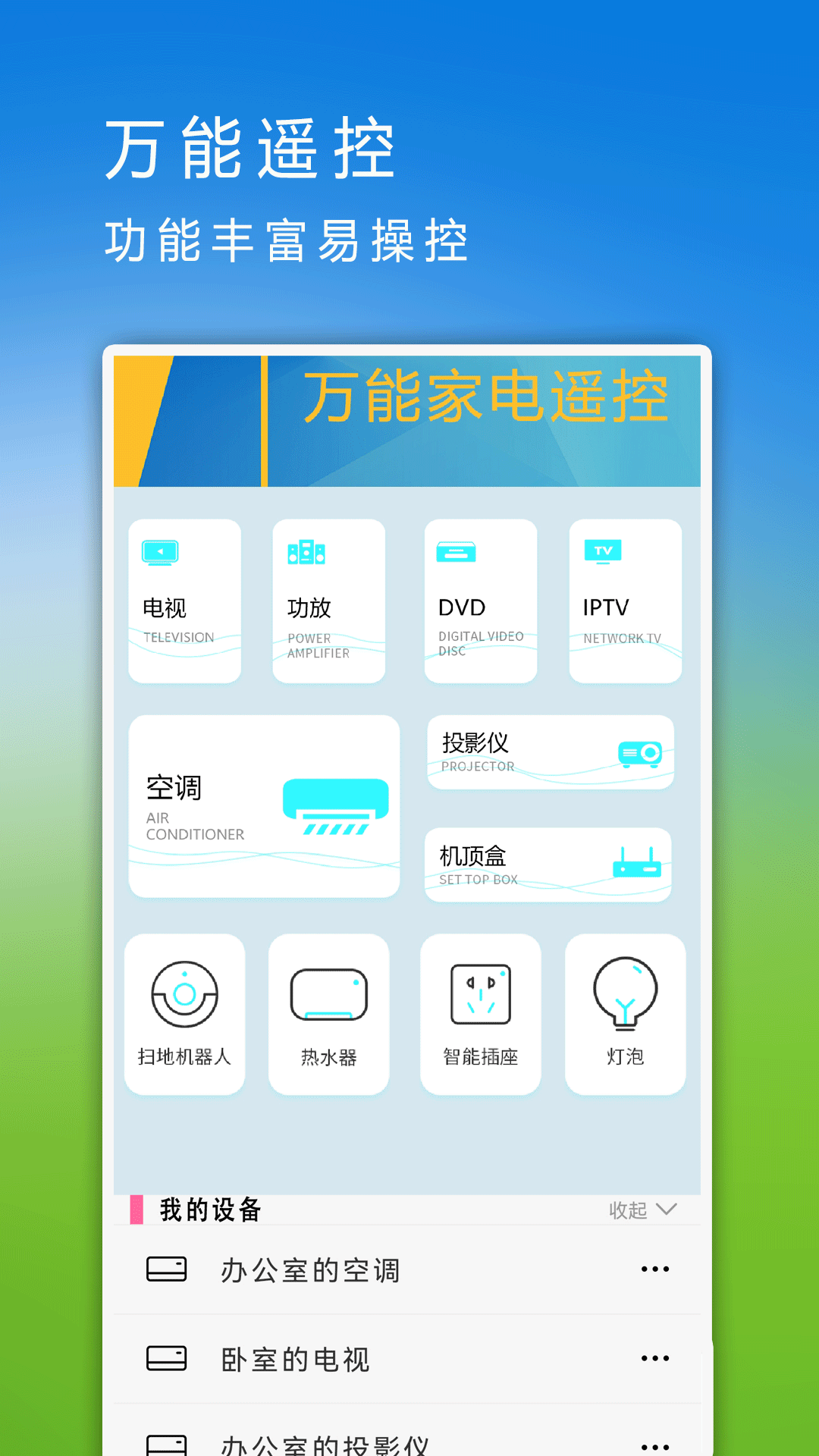The image size is (819, 1456).
Task: Open the 功放 (Power Amplifier) remote
Action: point(328,601)
